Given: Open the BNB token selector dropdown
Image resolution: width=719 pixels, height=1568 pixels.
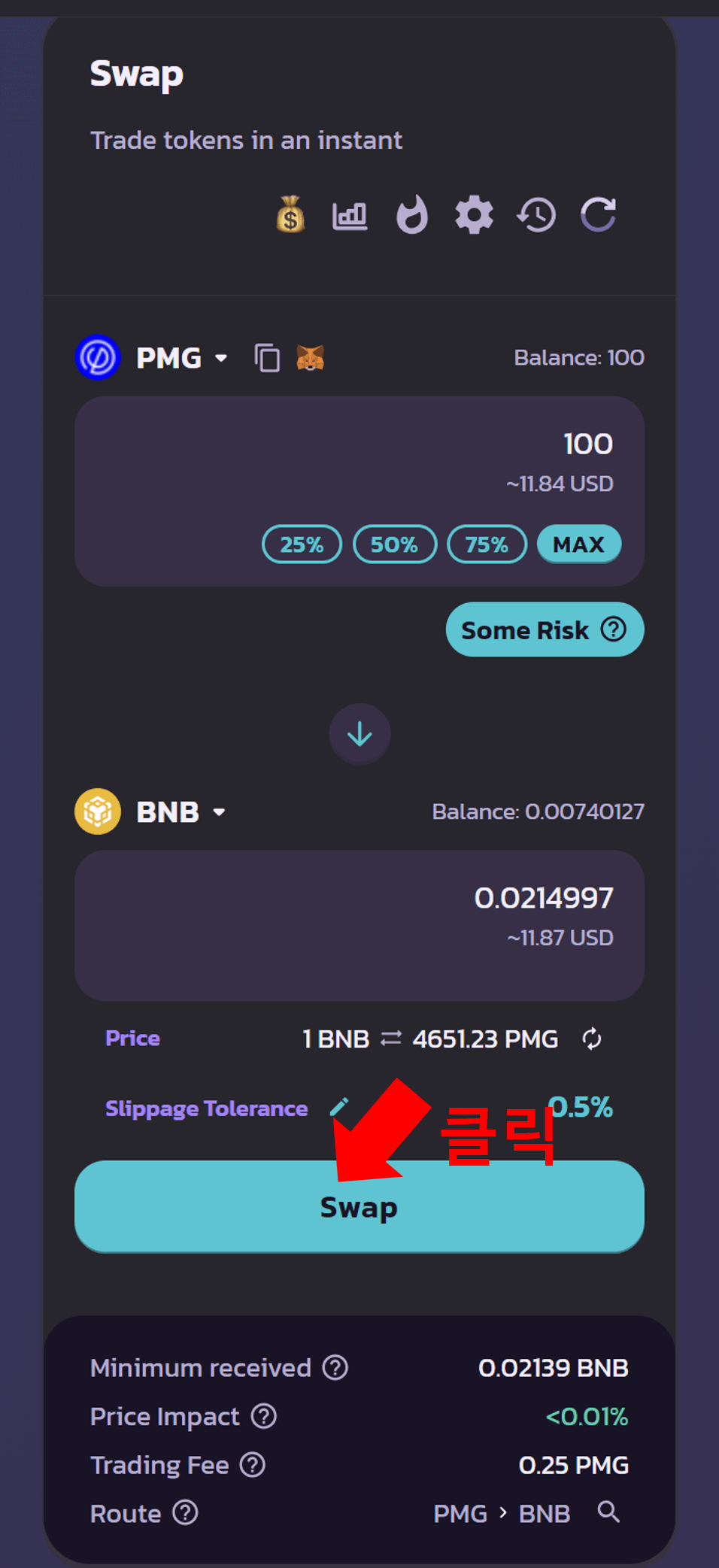Looking at the screenshot, I should pyautogui.click(x=219, y=812).
